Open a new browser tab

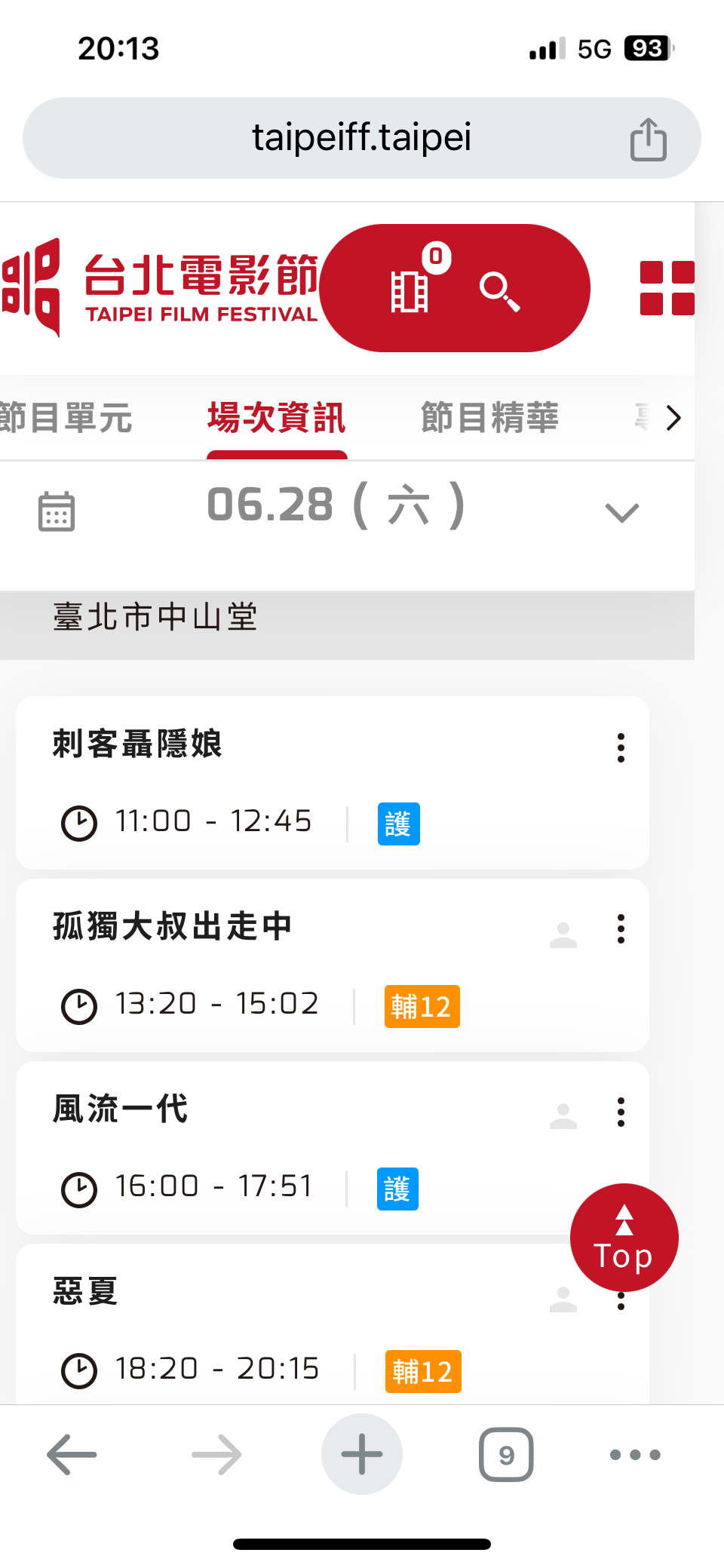362,1454
